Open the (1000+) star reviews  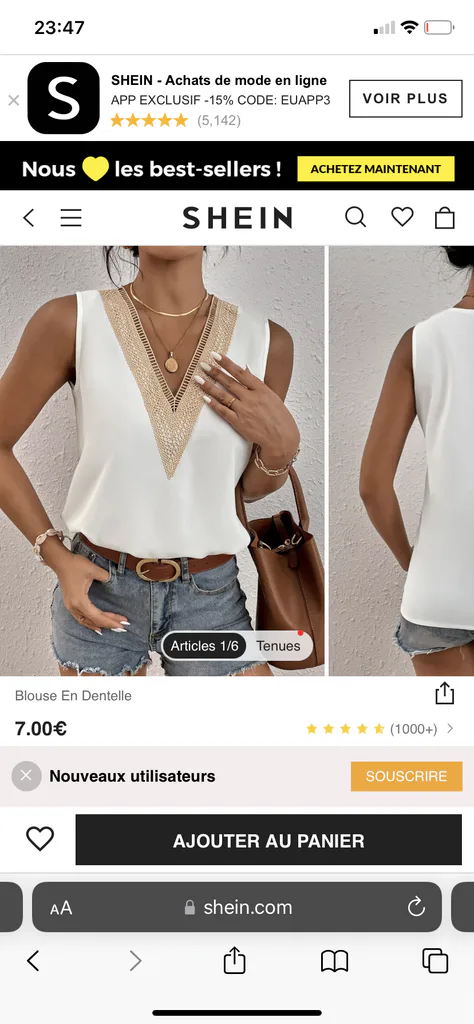coord(379,729)
